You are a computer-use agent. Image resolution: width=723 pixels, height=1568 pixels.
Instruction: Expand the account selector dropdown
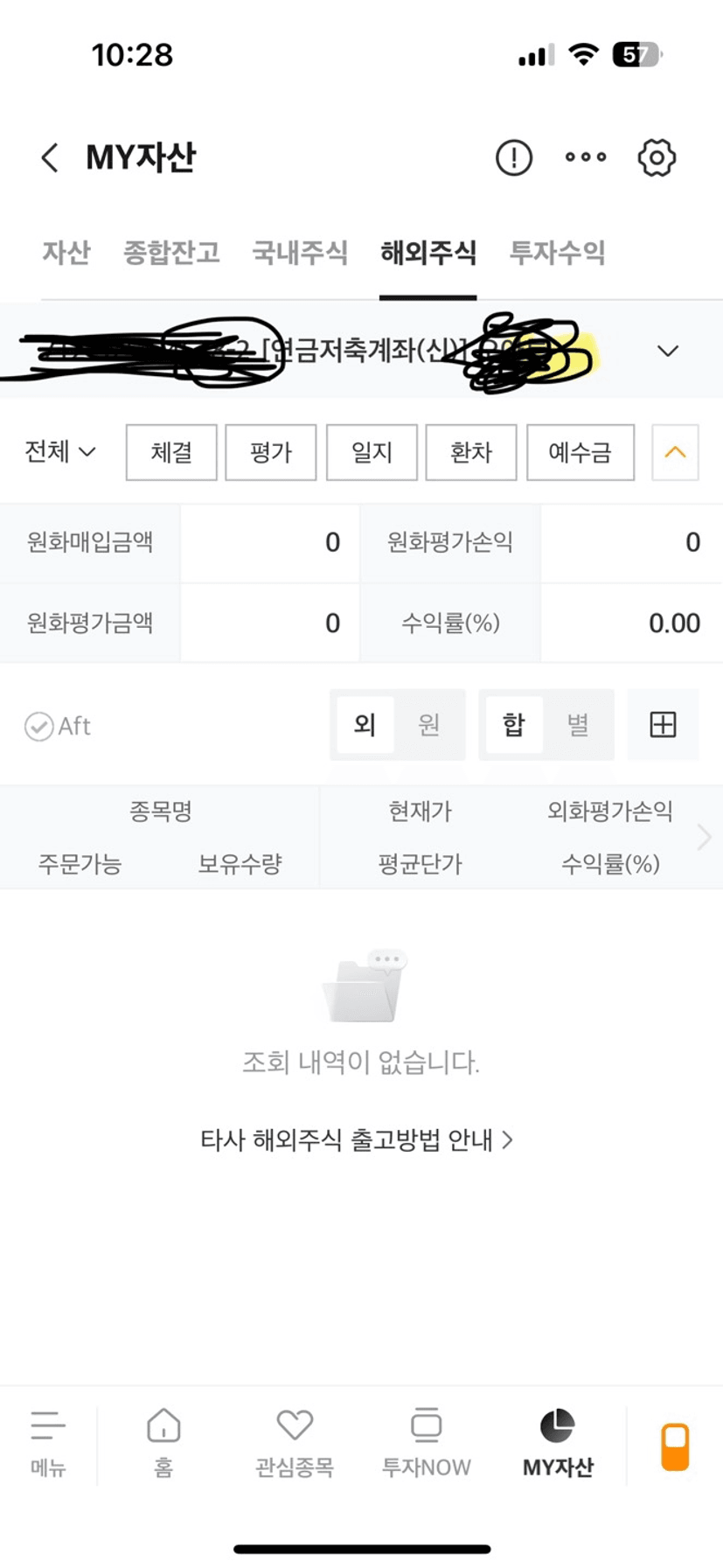[x=668, y=351]
